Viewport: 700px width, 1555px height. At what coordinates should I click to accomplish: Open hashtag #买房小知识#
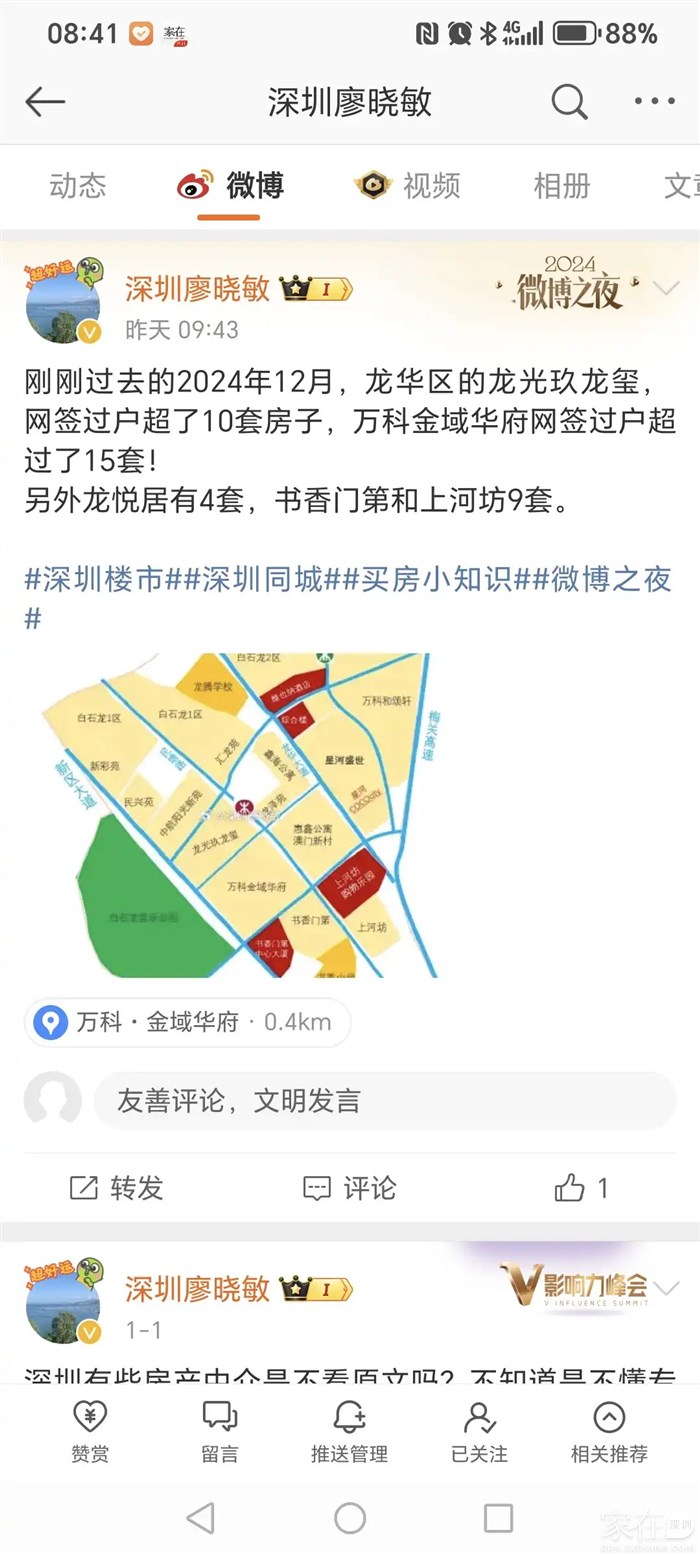point(436,580)
